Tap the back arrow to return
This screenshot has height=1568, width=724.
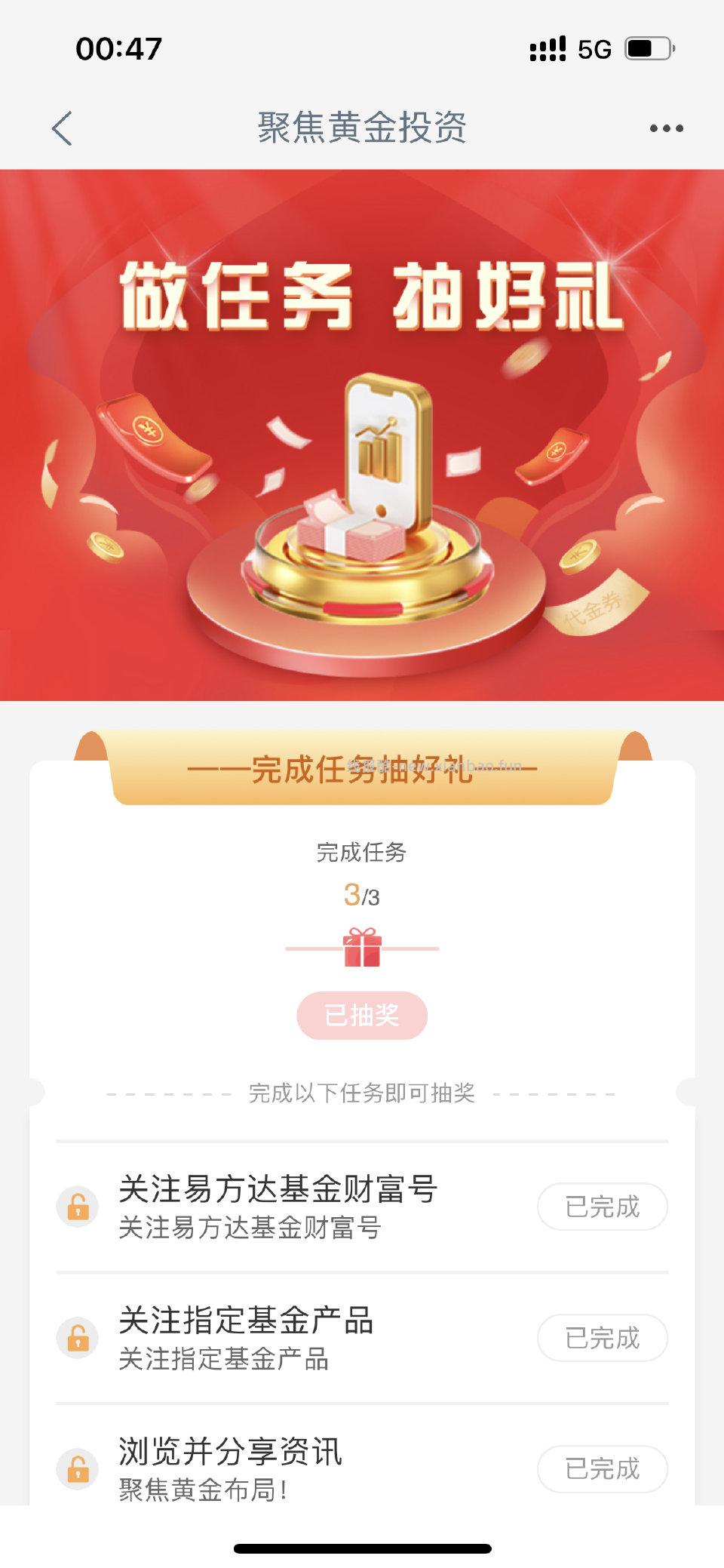[63, 128]
